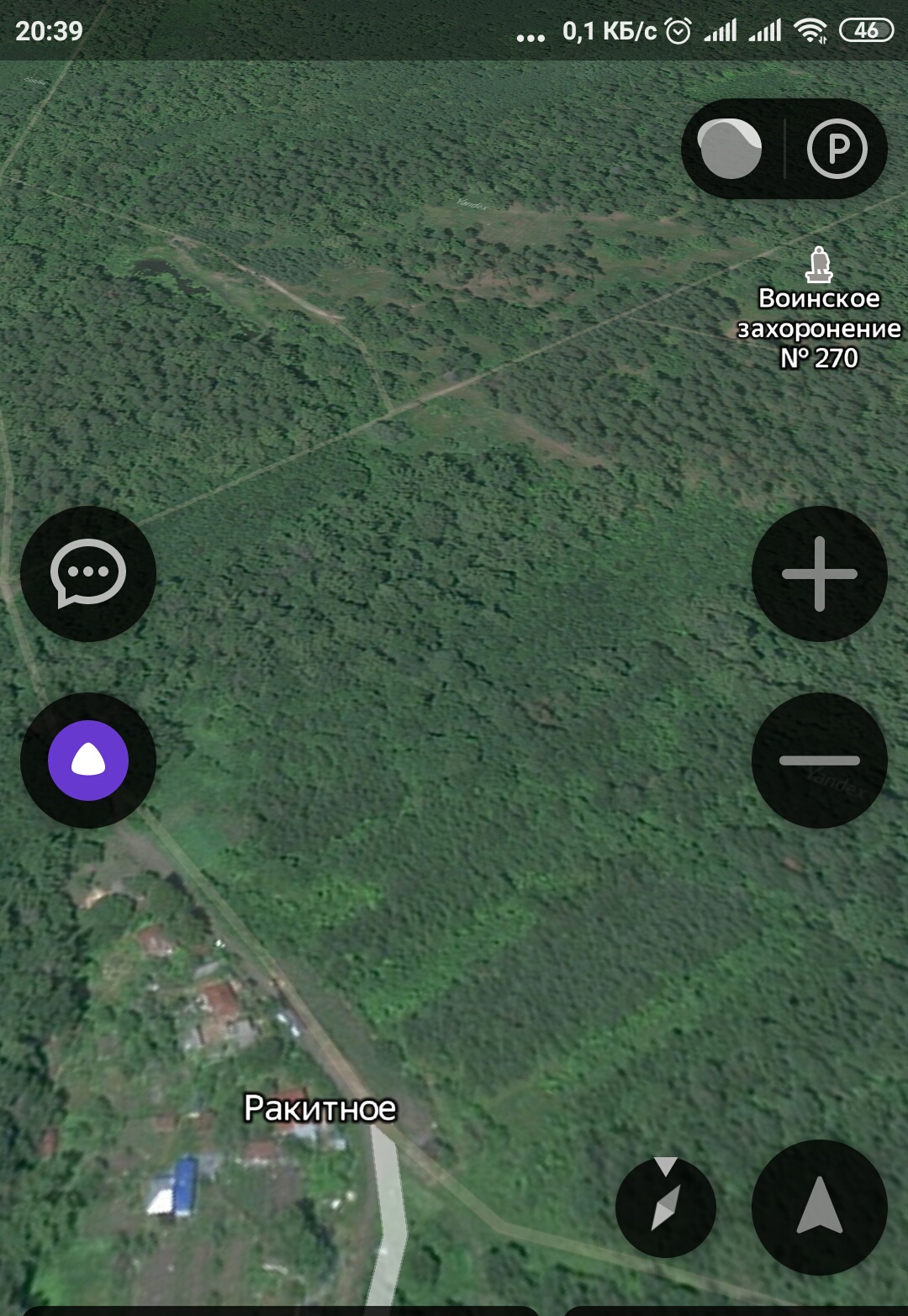Center the map on my location
The height and width of the screenshot is (1316, 908).
tap(819, 1207)
